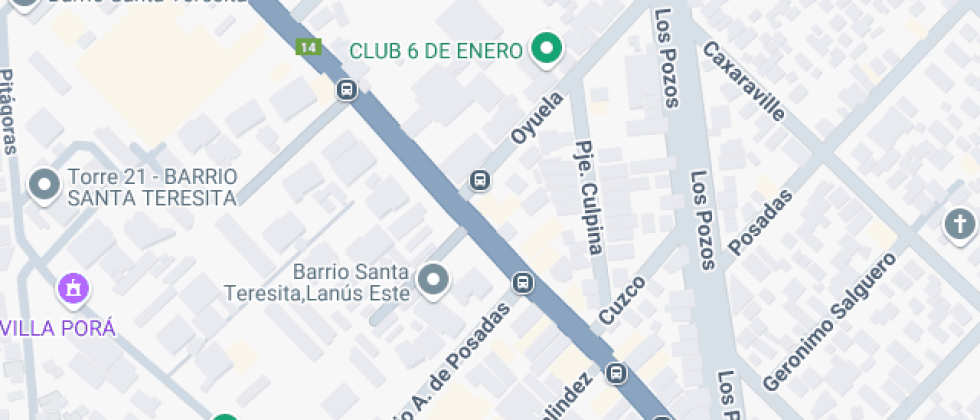Image resolution: width=980 pixels, height=420 pixels.
Task: Tap the bus stop next to Oyuela street
Action: pyautogui.click(x=480, y=180)
